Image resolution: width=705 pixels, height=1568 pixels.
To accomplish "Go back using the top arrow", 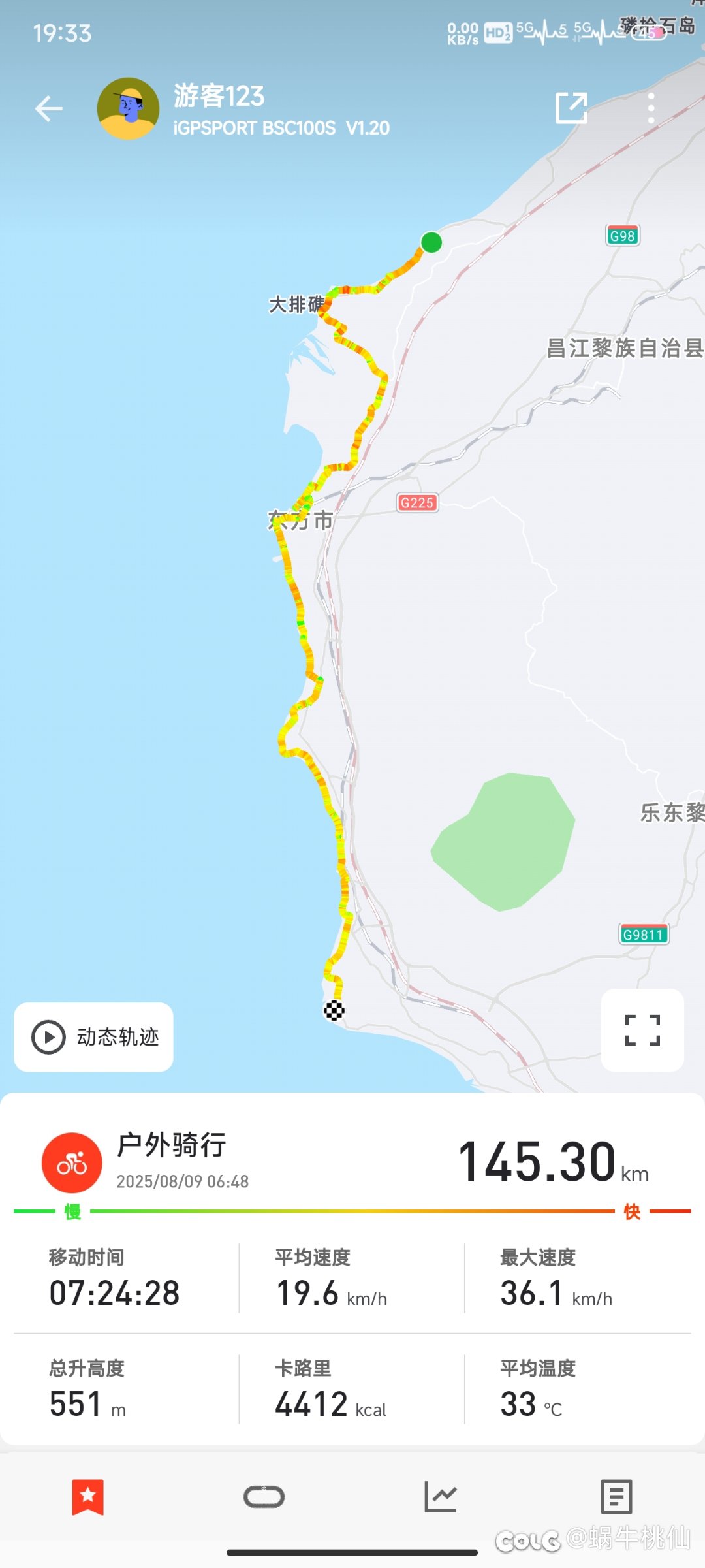I will coord(49,108).
